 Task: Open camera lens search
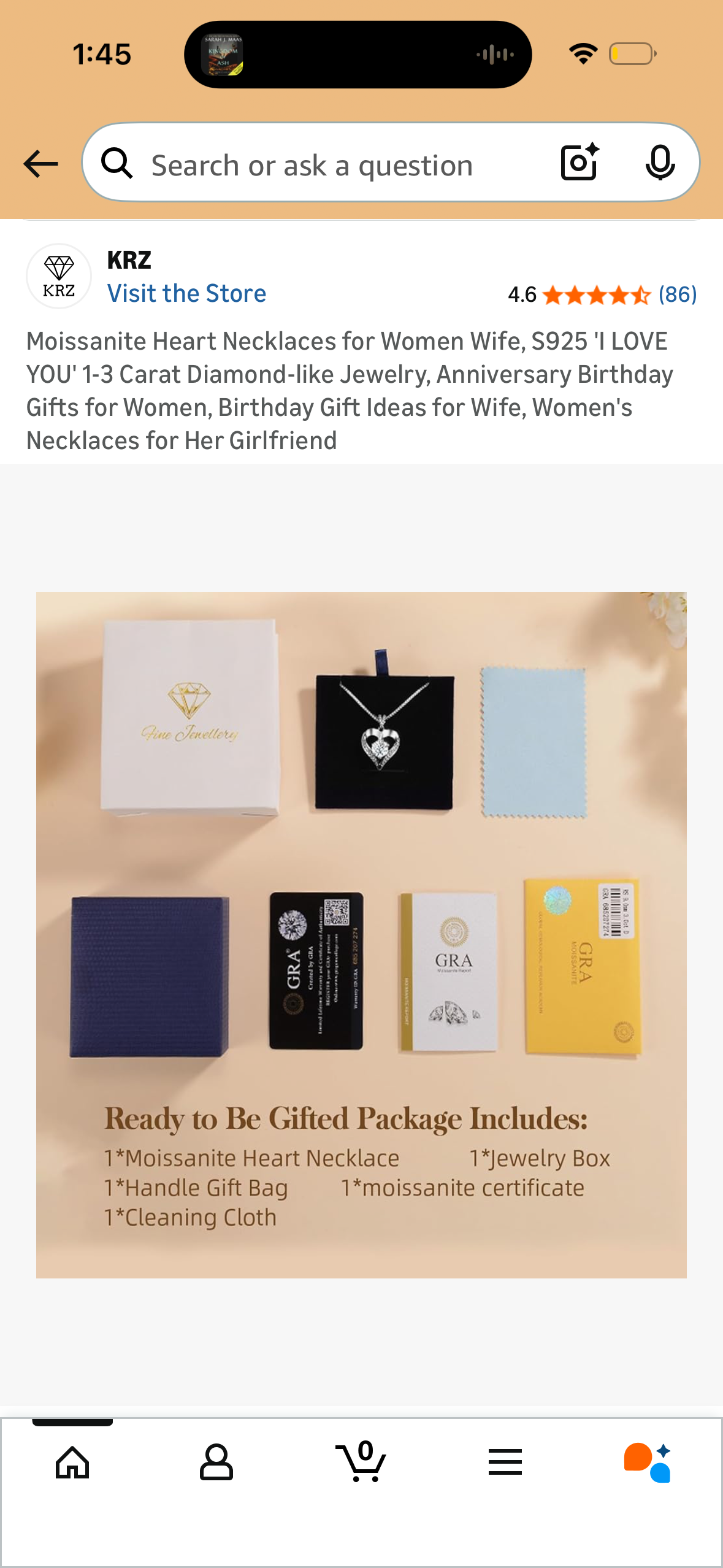pyautogui.click(x=579, y=163)
